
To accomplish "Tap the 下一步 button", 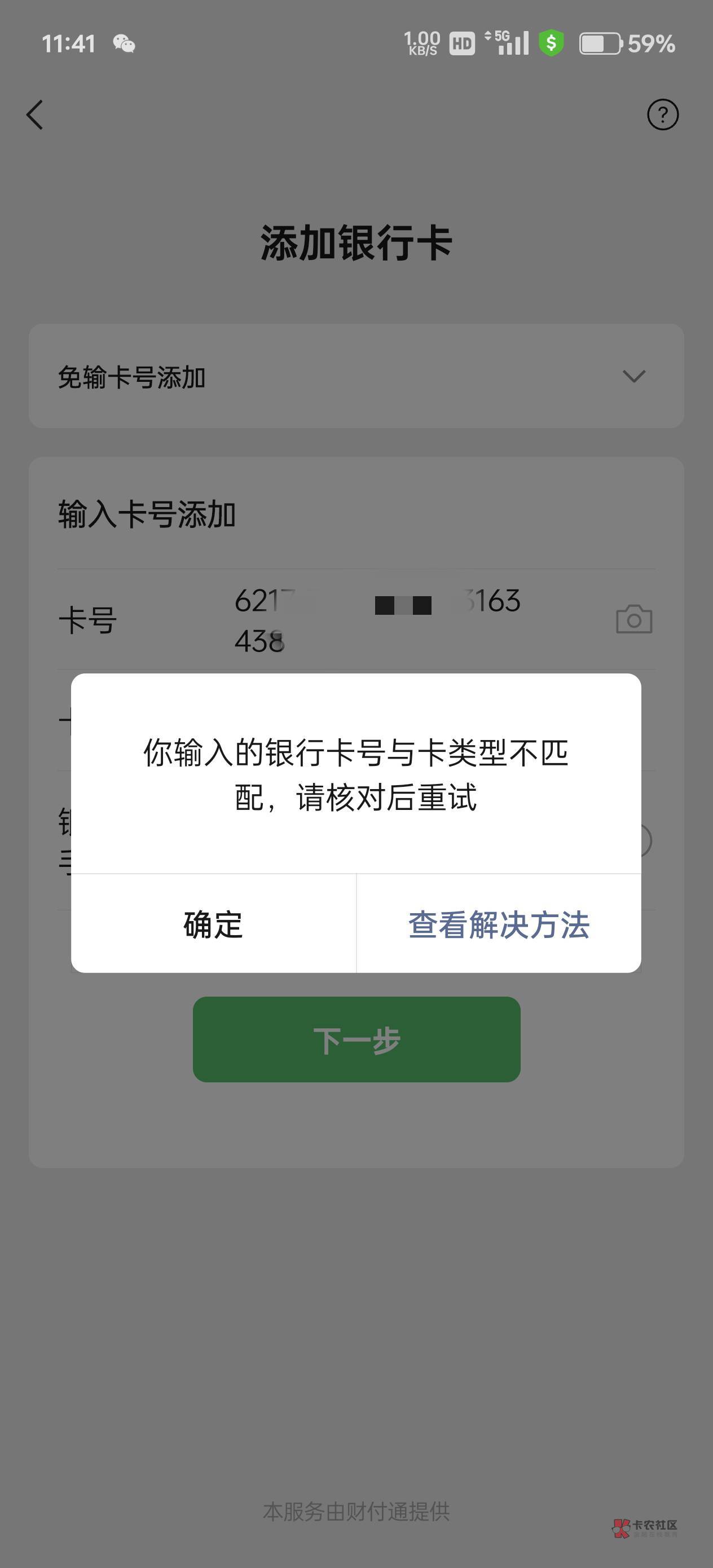I will tap(356, 1040).
